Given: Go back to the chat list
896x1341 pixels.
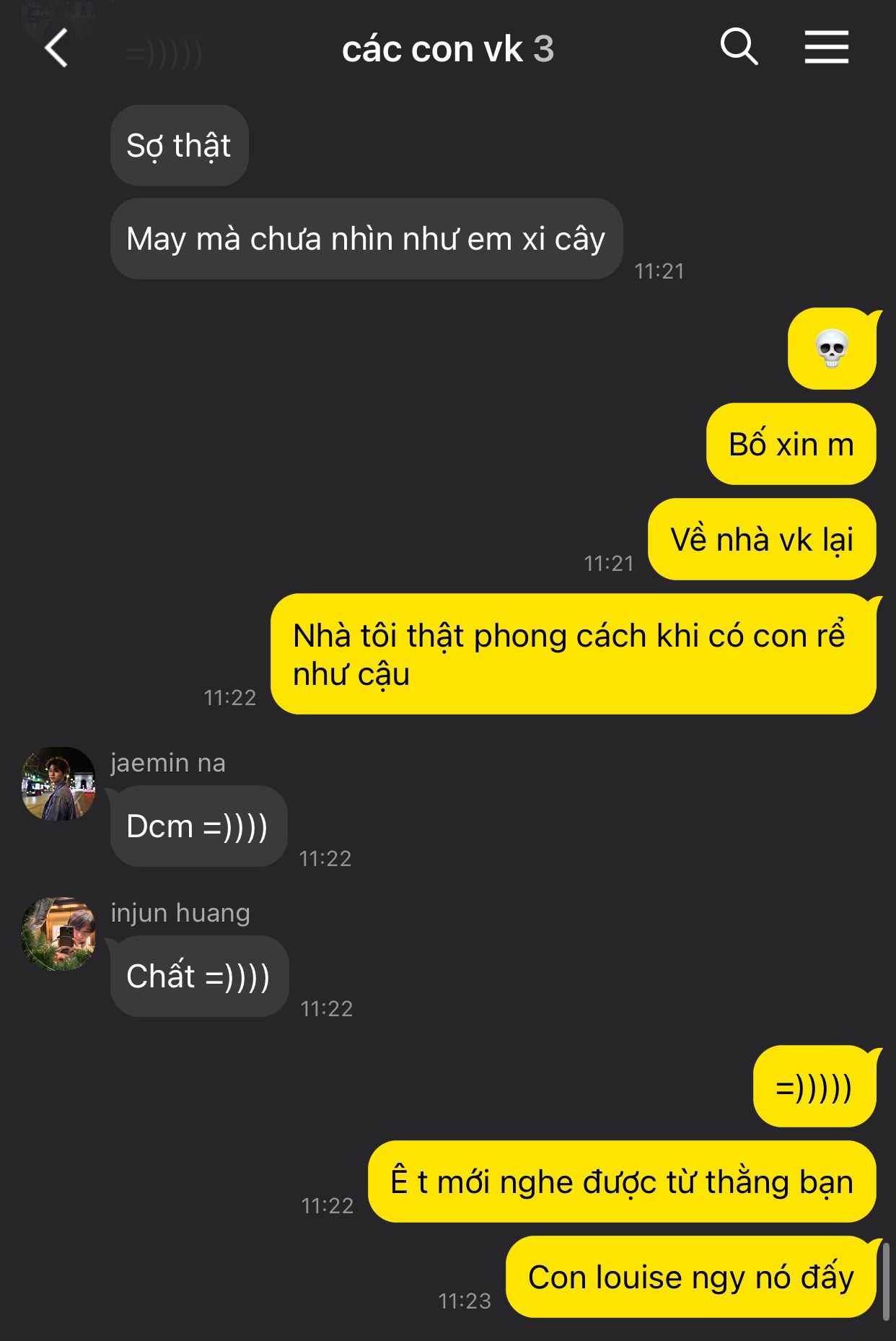Looking at the screenshot, I should coord(56,48).
